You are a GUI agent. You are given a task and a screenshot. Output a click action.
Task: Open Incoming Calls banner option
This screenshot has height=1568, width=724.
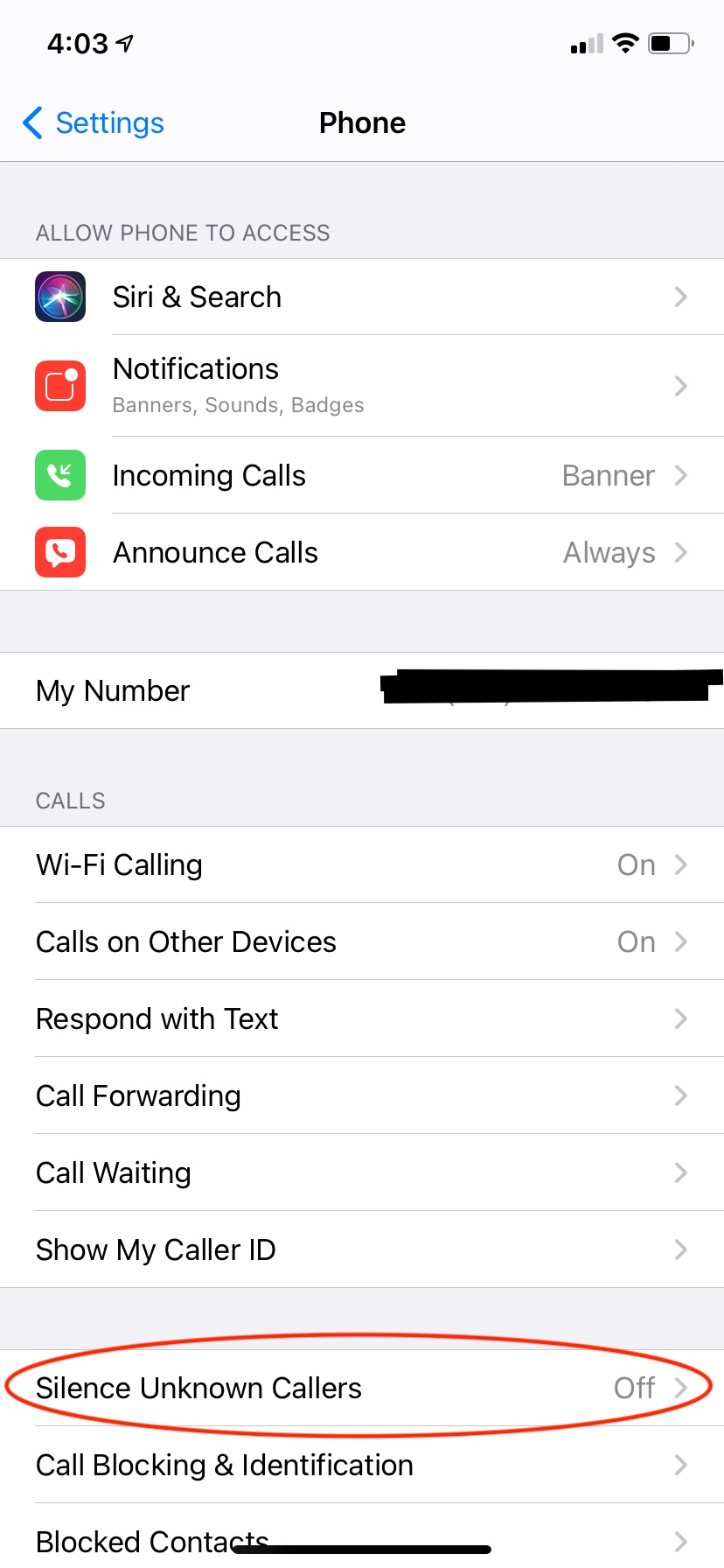pos(362,476)
